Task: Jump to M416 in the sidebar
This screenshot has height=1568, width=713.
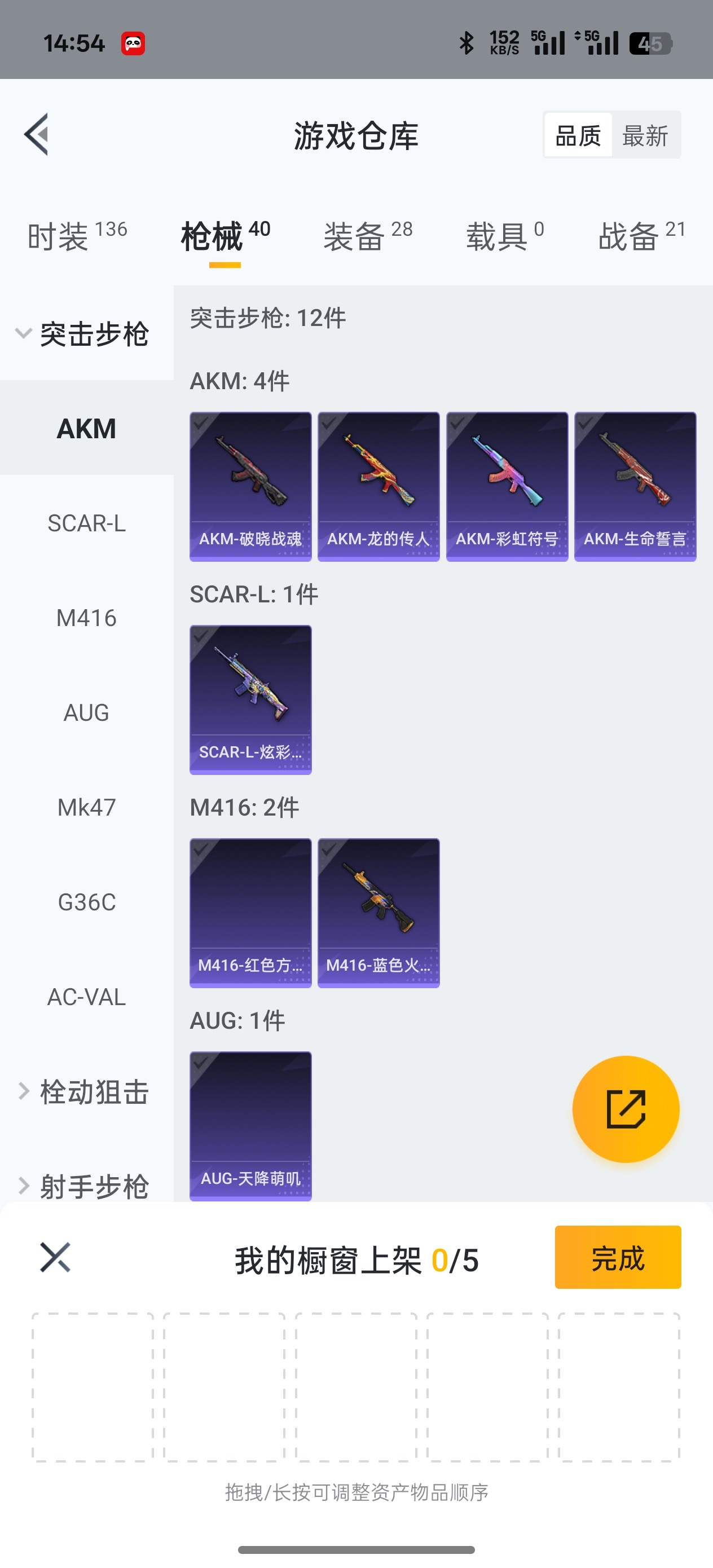Action: [x=86, y=618]
